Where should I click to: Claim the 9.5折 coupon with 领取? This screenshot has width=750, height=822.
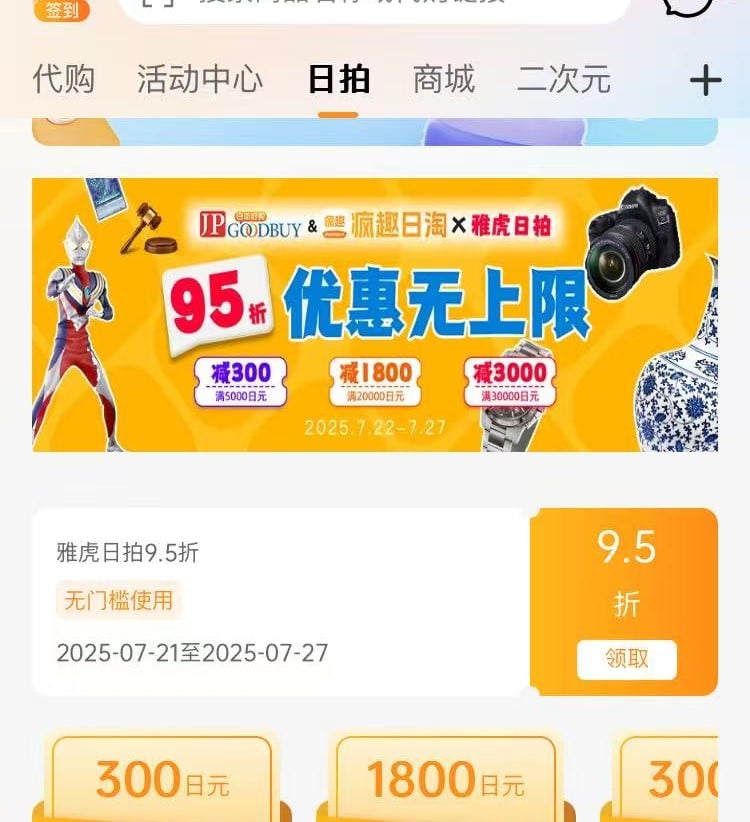click(x=626, y=659)
